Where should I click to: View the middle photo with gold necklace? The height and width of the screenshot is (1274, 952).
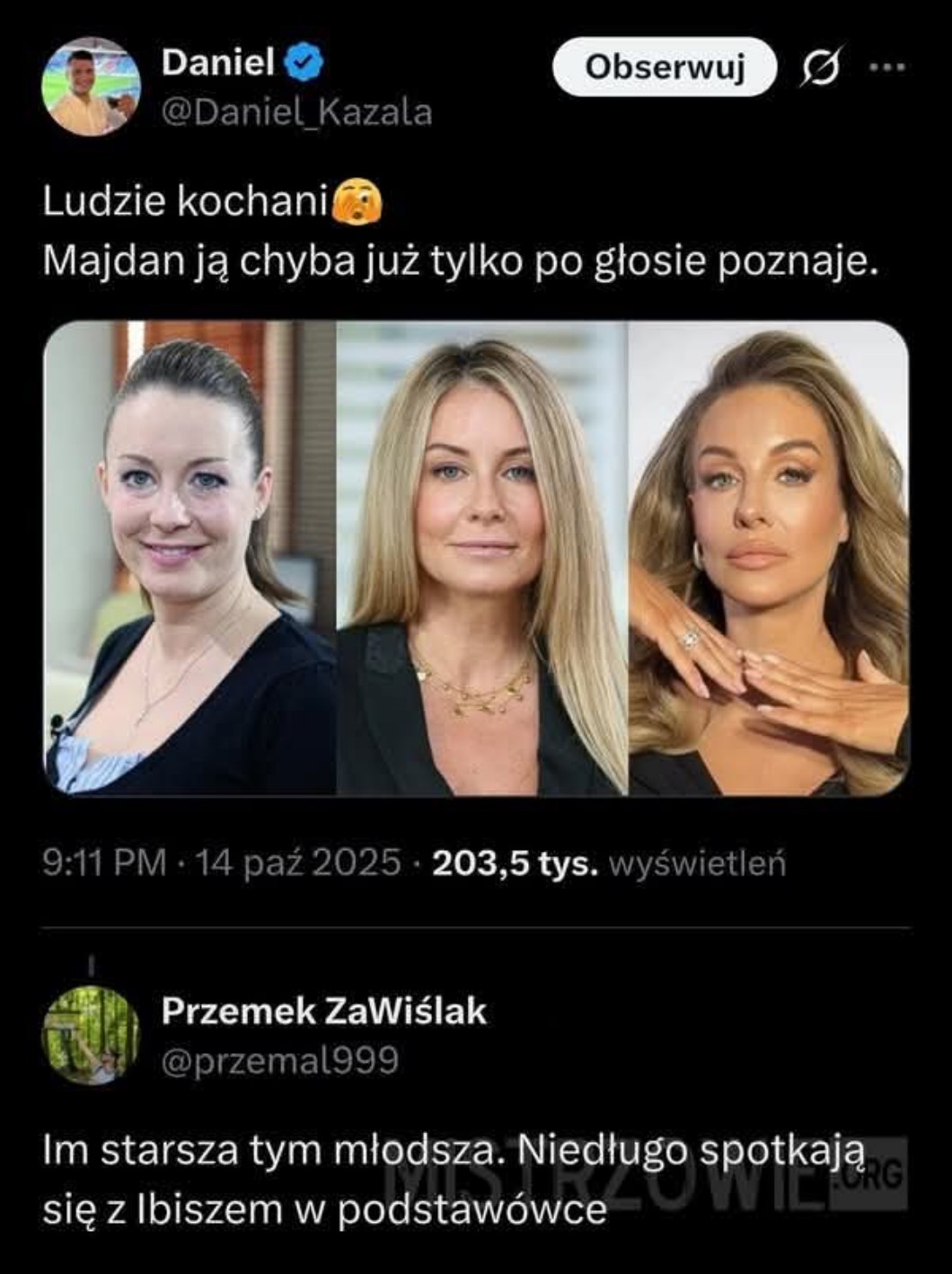(481, 557)
